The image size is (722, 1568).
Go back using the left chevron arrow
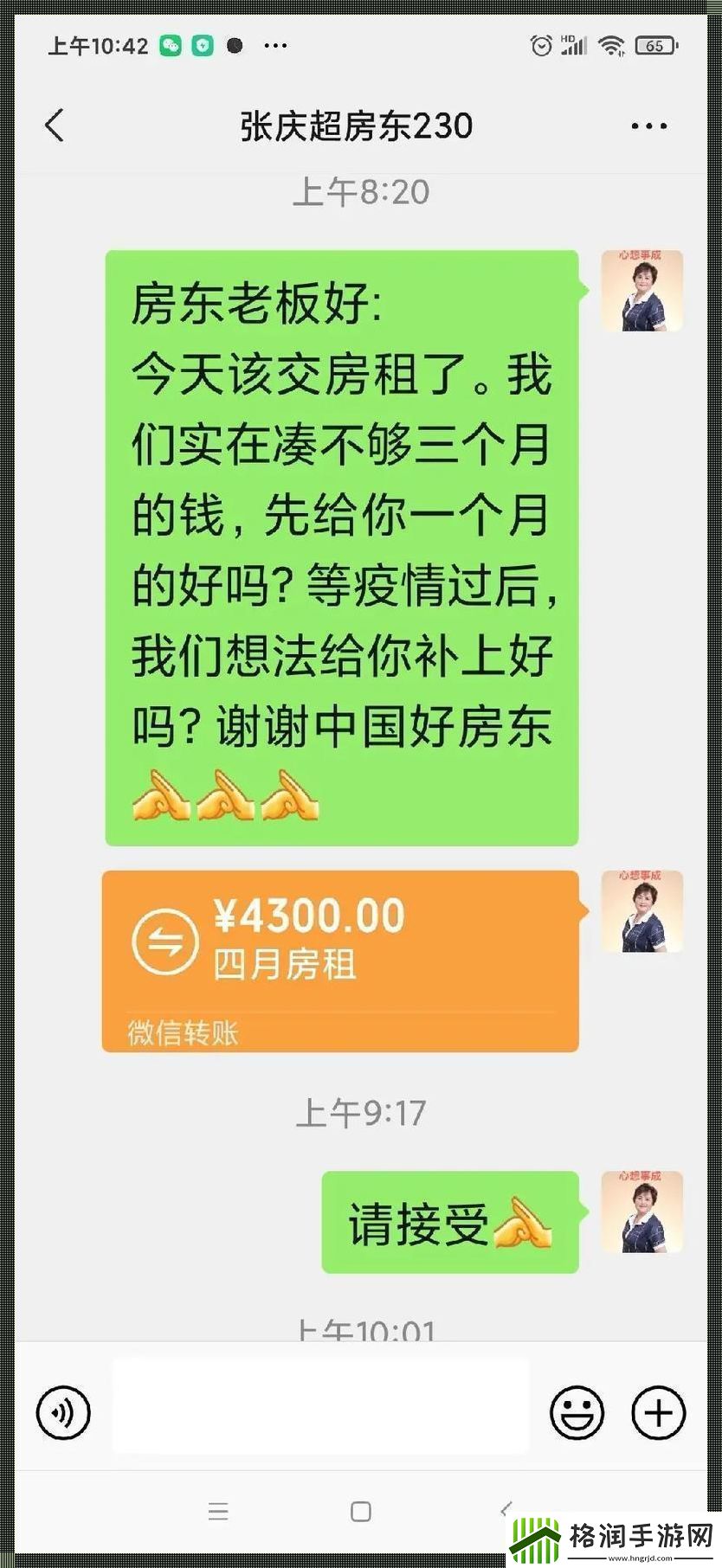point(55,125)
